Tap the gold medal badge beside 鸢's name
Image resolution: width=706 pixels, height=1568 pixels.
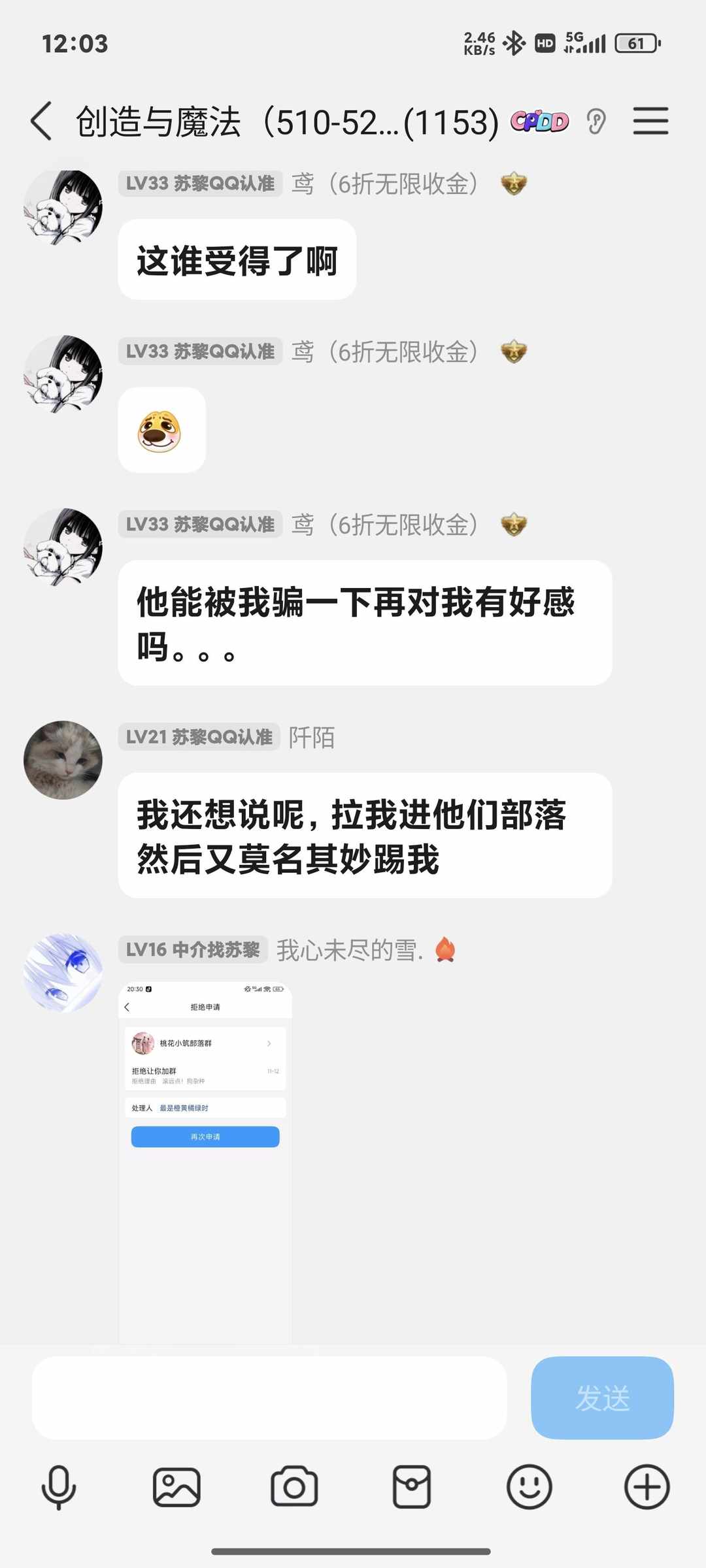pyautogui.click(x=514, y=185)
